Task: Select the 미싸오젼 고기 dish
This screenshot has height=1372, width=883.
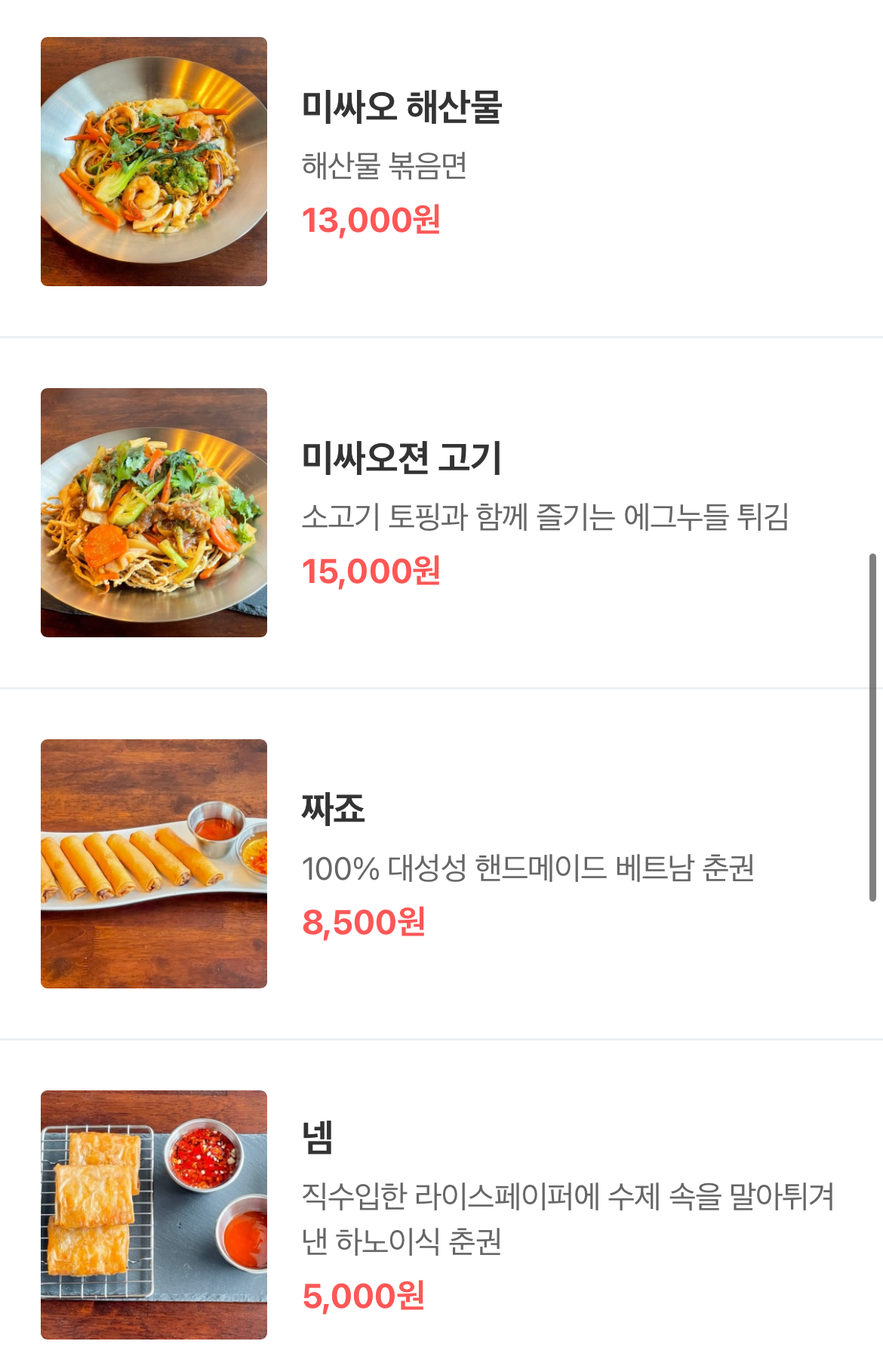Action: click(402, 458)
